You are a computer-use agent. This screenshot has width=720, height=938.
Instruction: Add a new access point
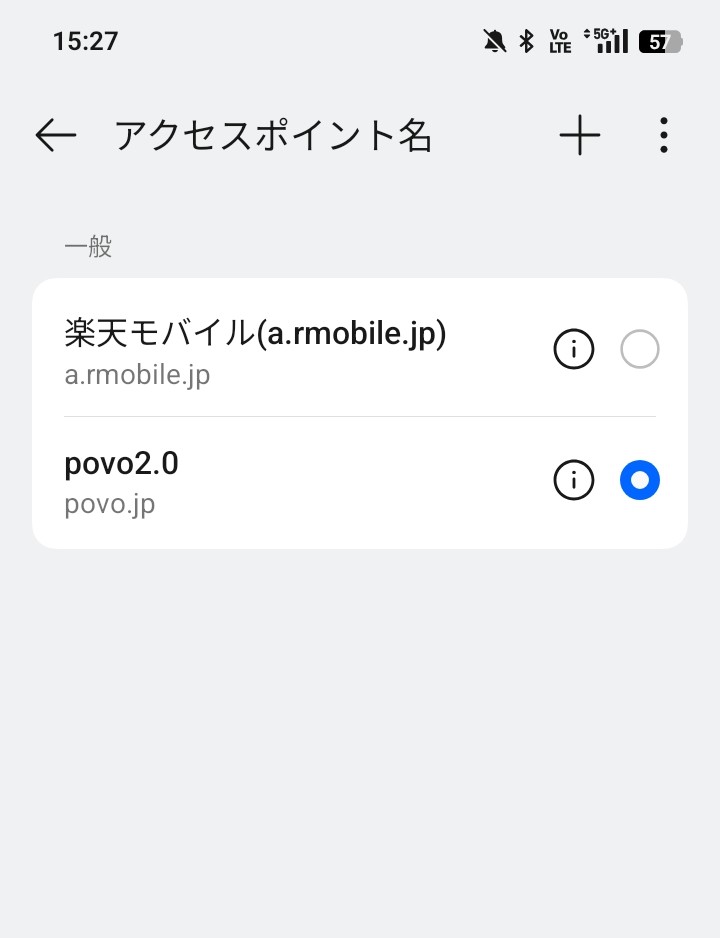(x=579, y=135)
